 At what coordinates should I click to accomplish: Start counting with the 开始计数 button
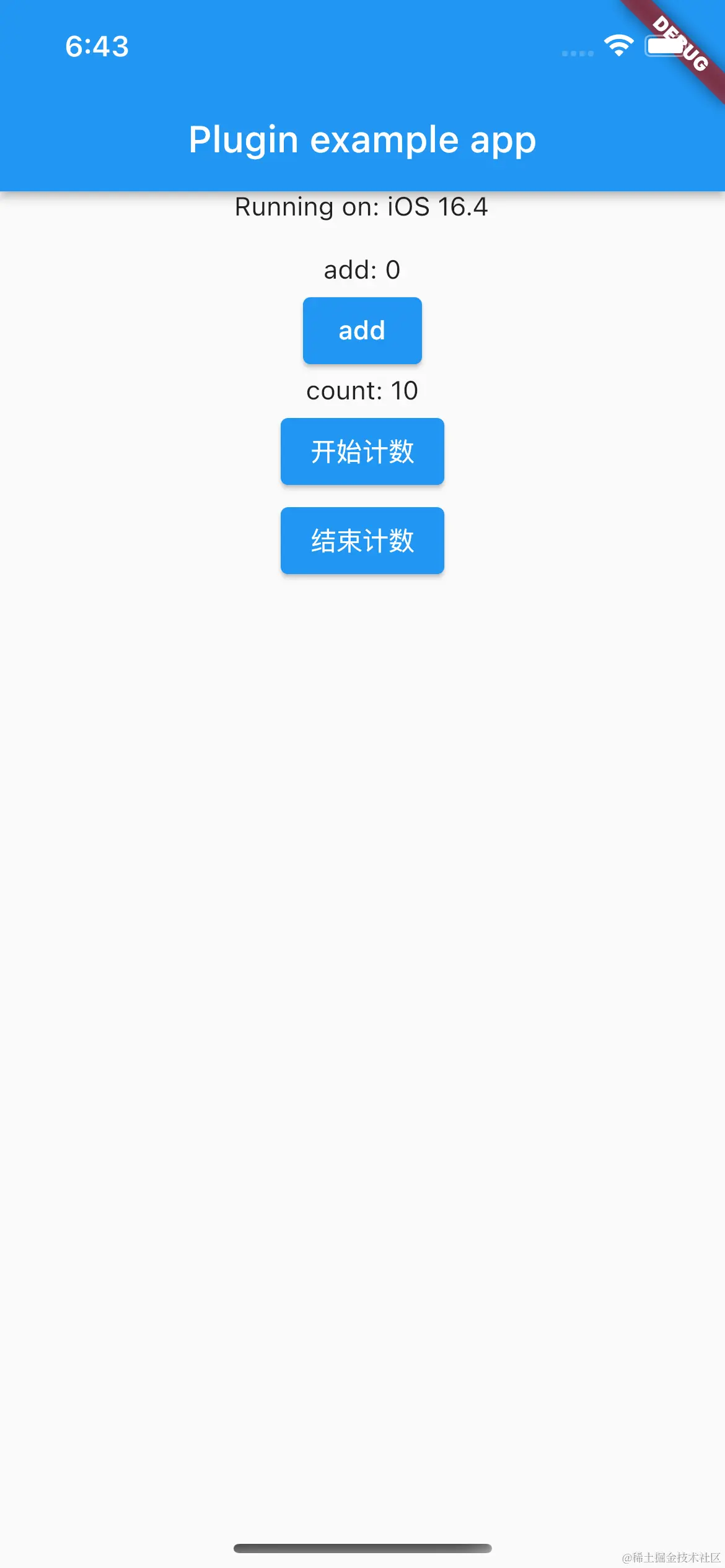tap(362, 451)
